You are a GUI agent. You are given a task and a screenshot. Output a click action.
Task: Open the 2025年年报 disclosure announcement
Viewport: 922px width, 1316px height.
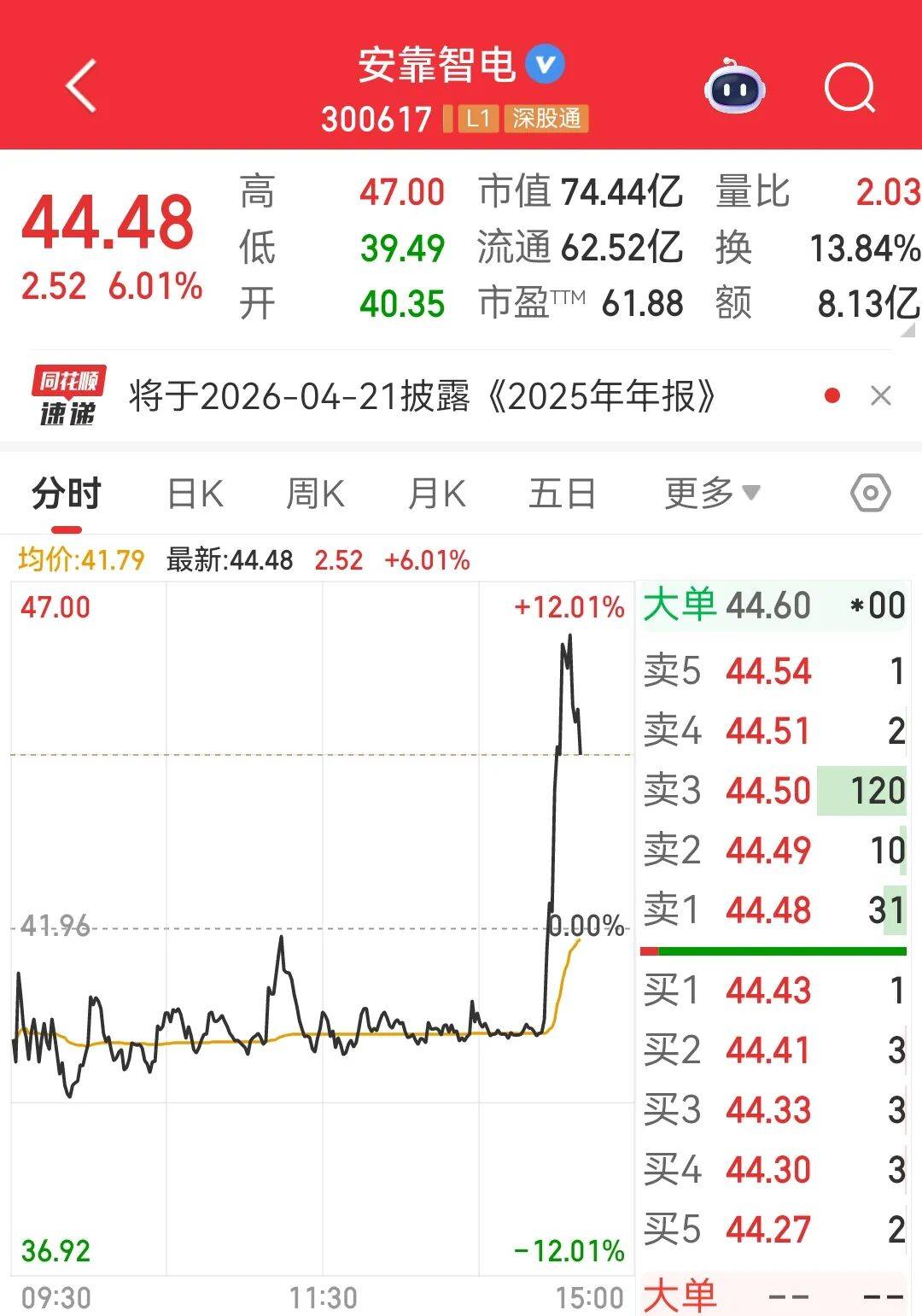(x=421, y=395)
